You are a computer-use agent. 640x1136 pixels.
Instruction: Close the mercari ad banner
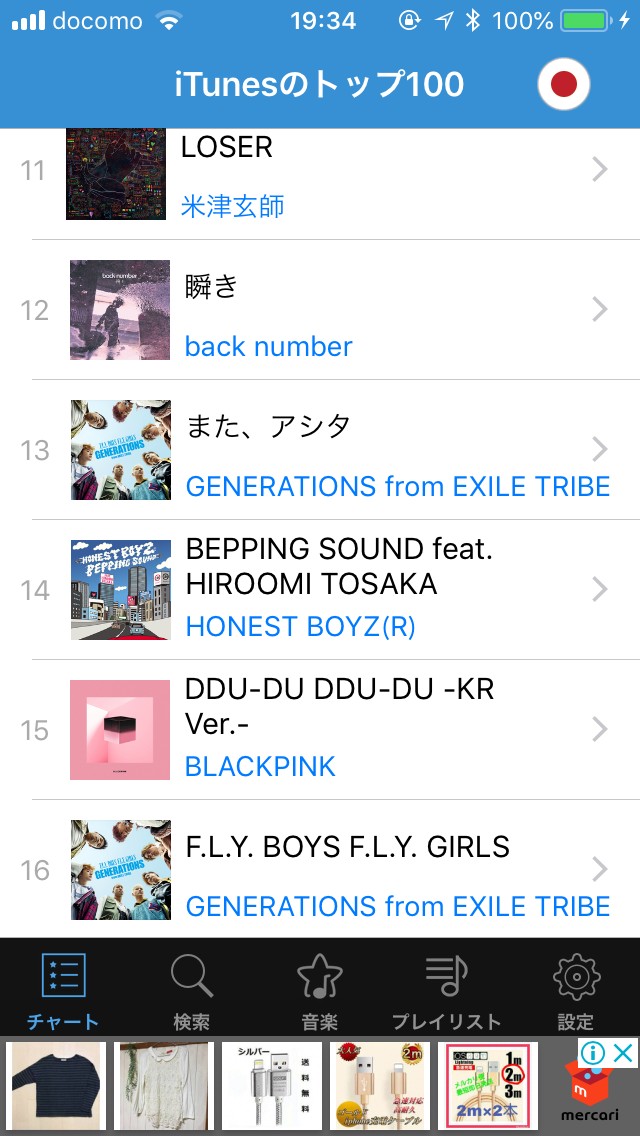tap(623, 1053)
